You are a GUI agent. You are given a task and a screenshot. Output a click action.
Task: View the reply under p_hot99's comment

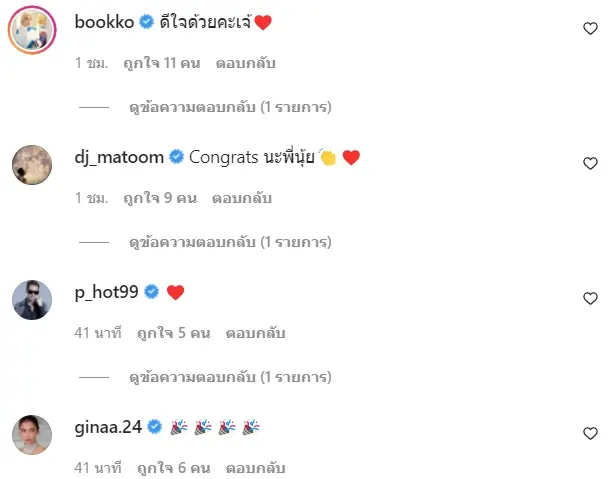click(230, 377)
